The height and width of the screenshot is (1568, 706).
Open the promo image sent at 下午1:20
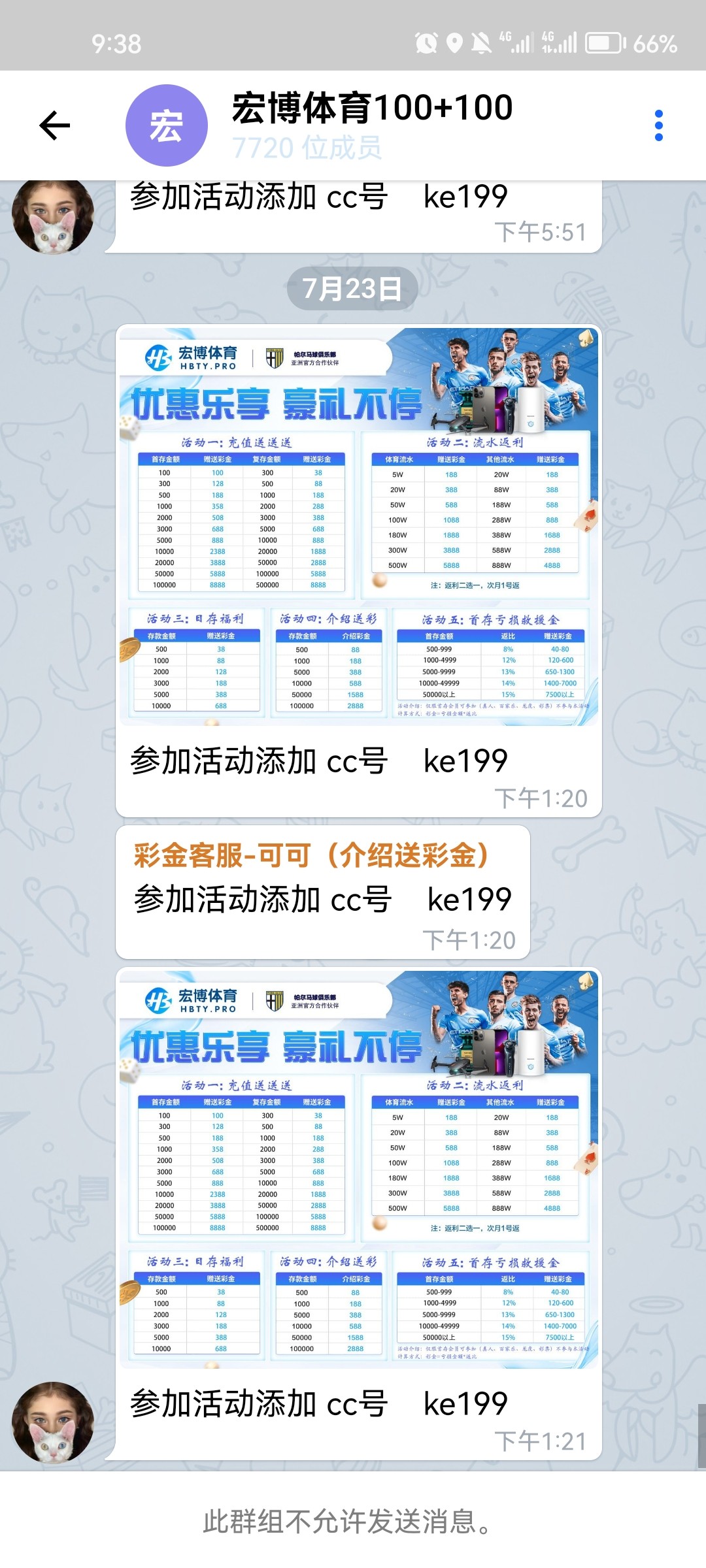[x=358, y=527]
